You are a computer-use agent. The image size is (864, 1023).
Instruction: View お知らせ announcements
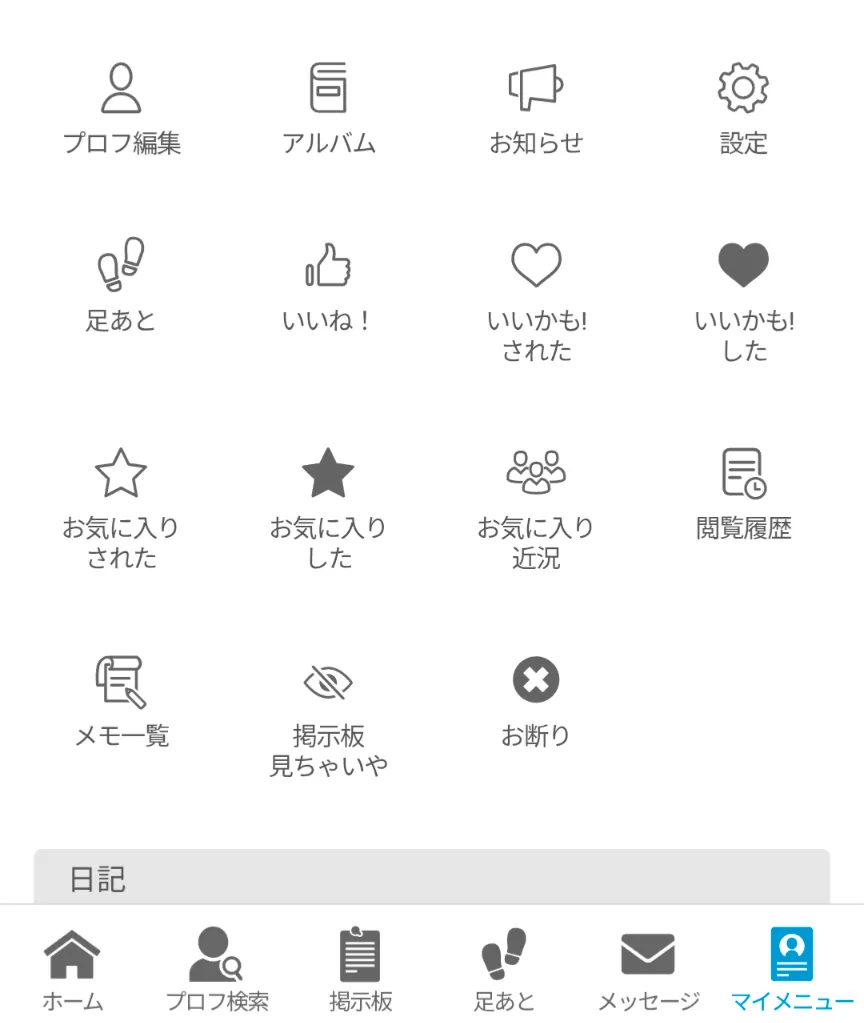pos(536,109)
